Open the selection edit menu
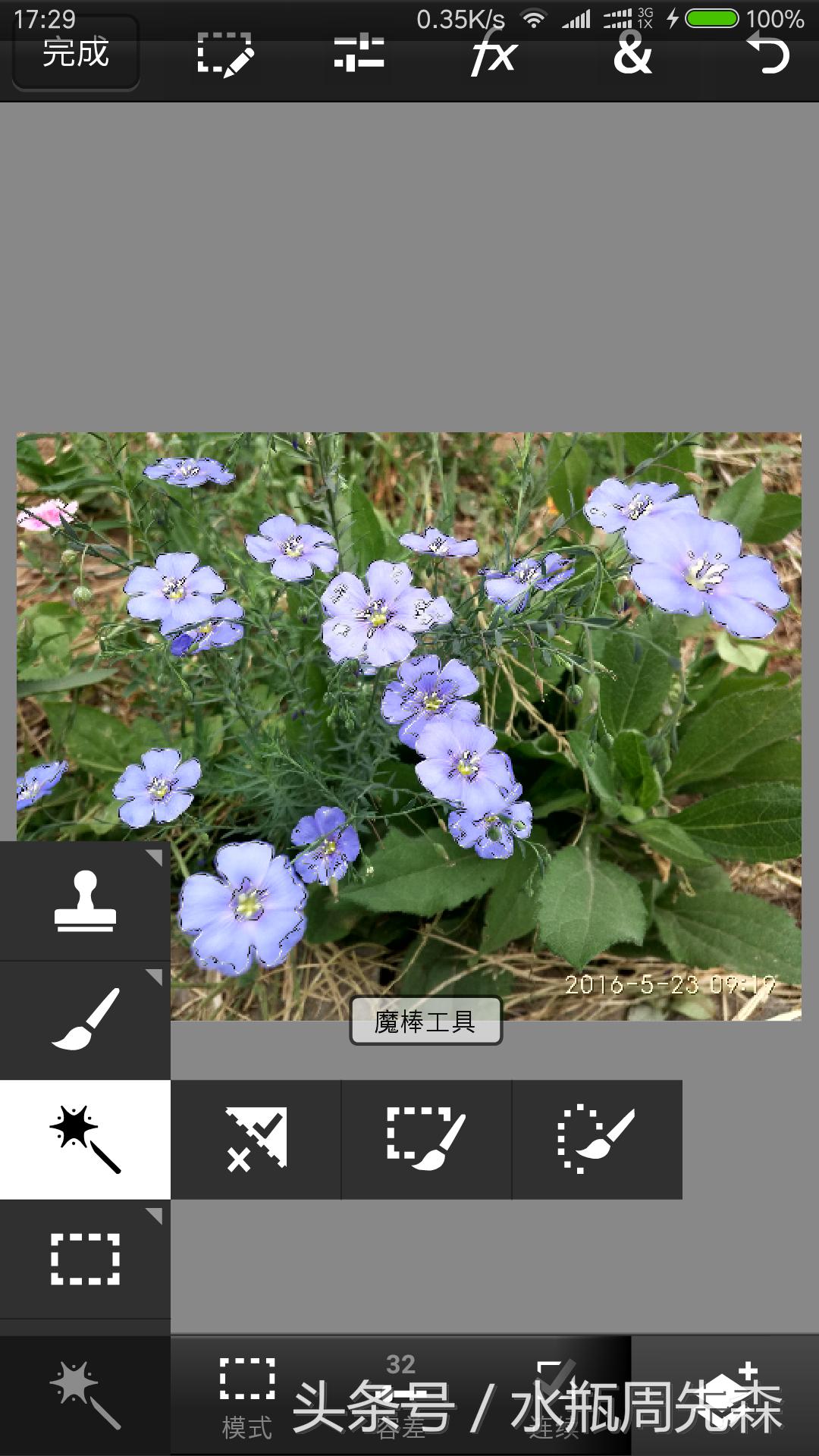Viewport: 819px width, 1456px height. [x=224, y=55]
